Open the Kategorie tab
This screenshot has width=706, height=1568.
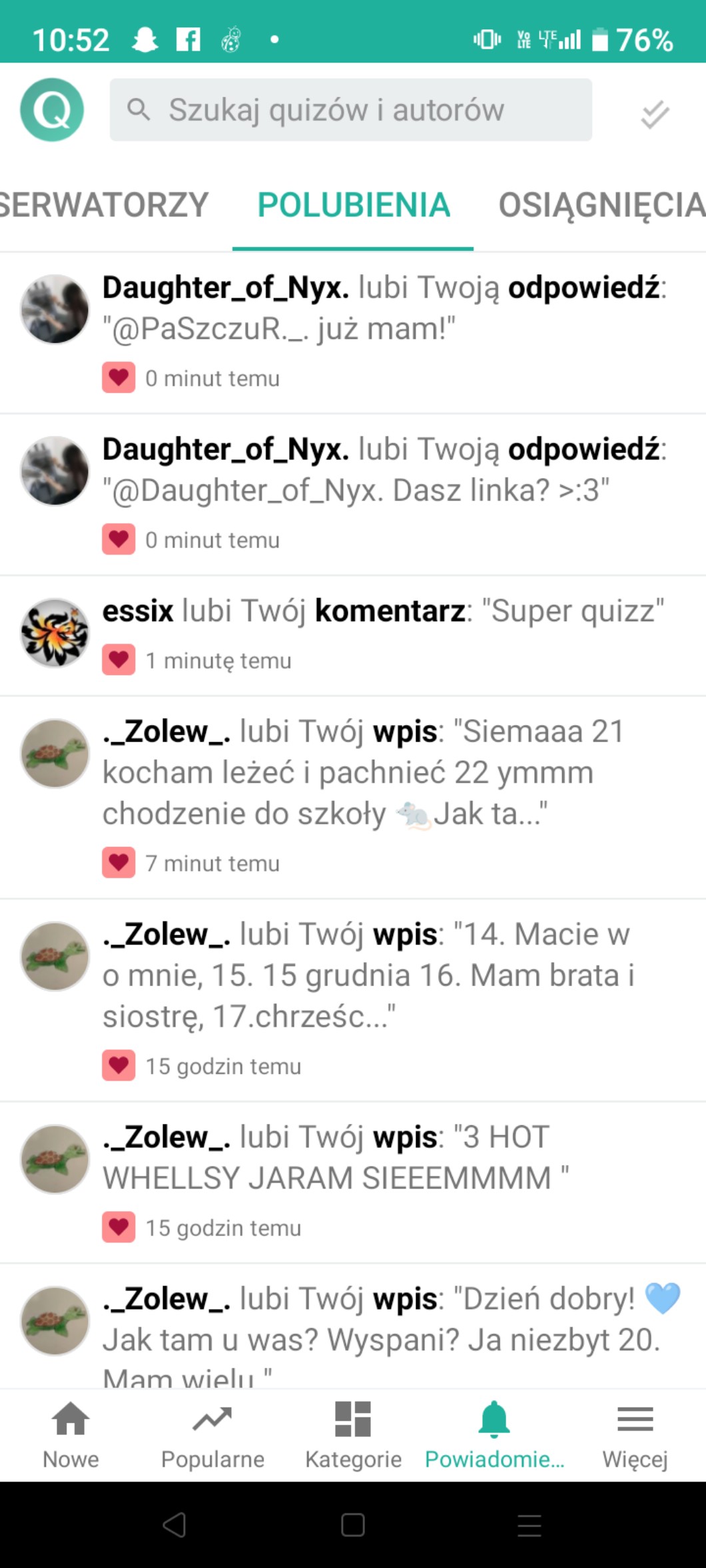(x=353, y=1434)
